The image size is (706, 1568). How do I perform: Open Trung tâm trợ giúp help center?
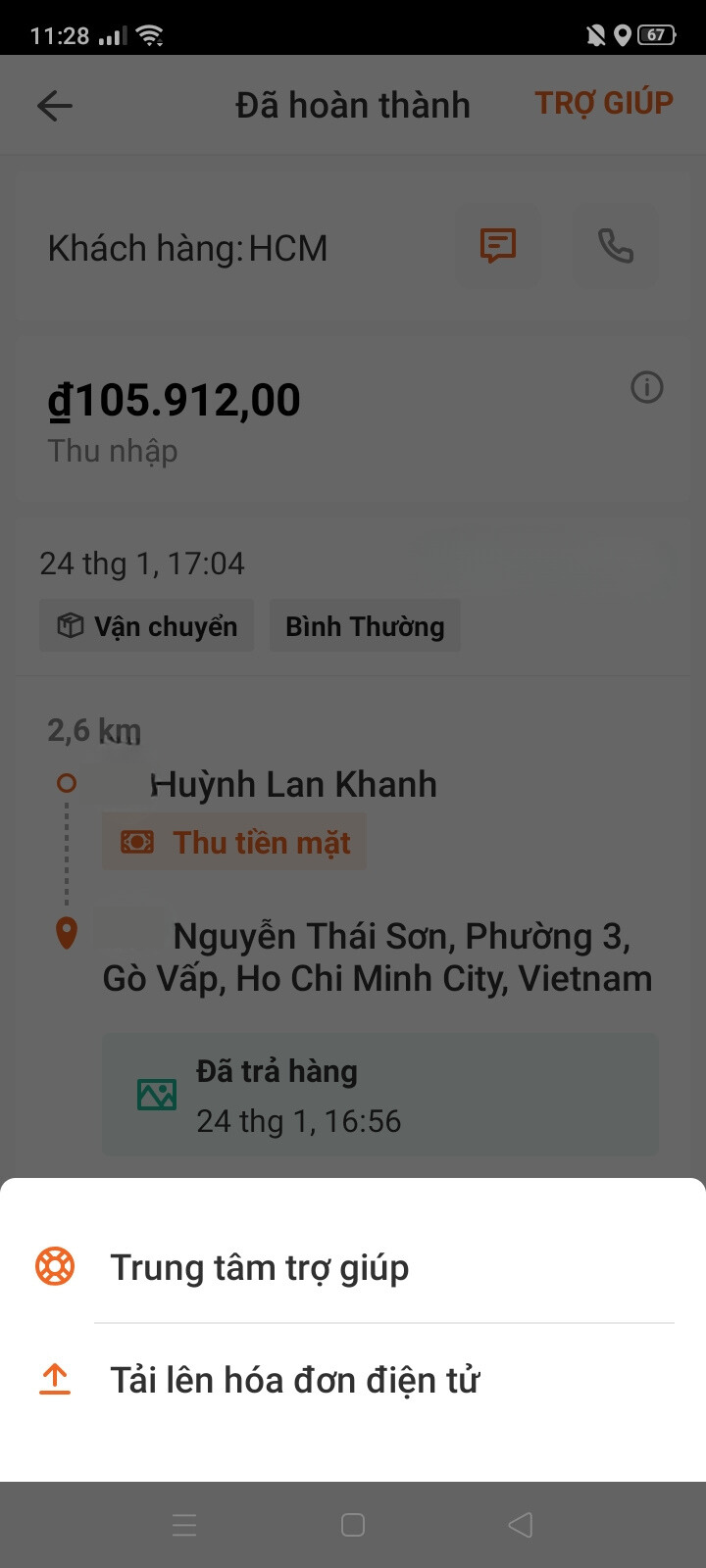click(259, 1267)
